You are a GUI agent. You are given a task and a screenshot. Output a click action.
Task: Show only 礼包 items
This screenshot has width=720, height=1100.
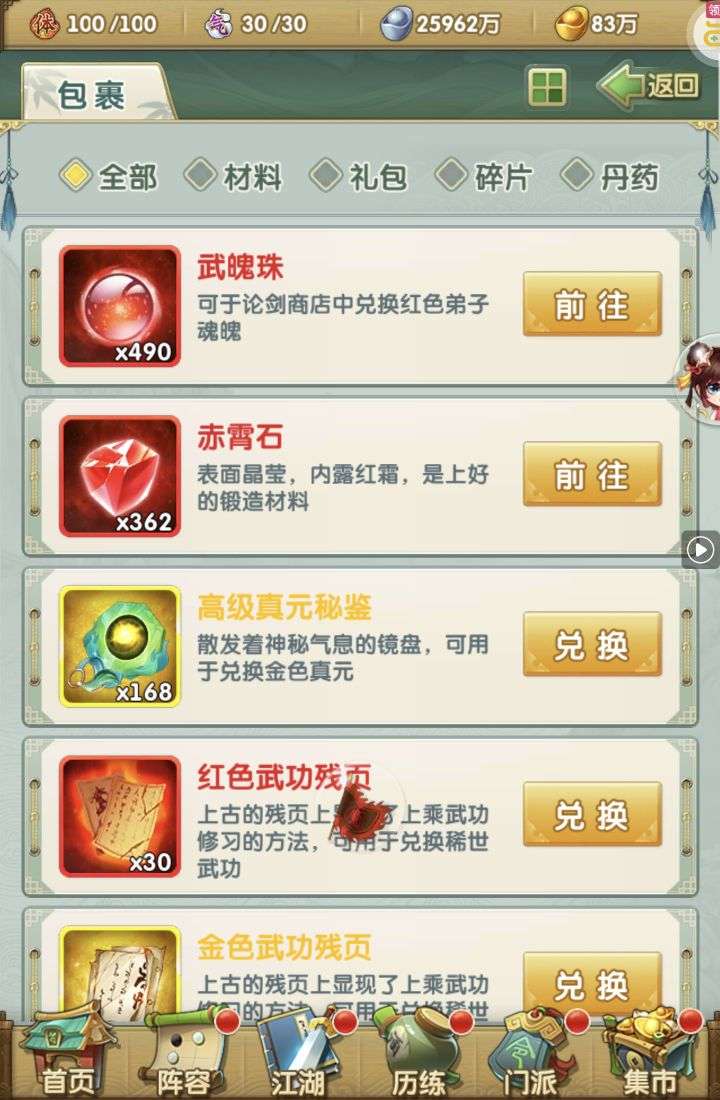360,177
